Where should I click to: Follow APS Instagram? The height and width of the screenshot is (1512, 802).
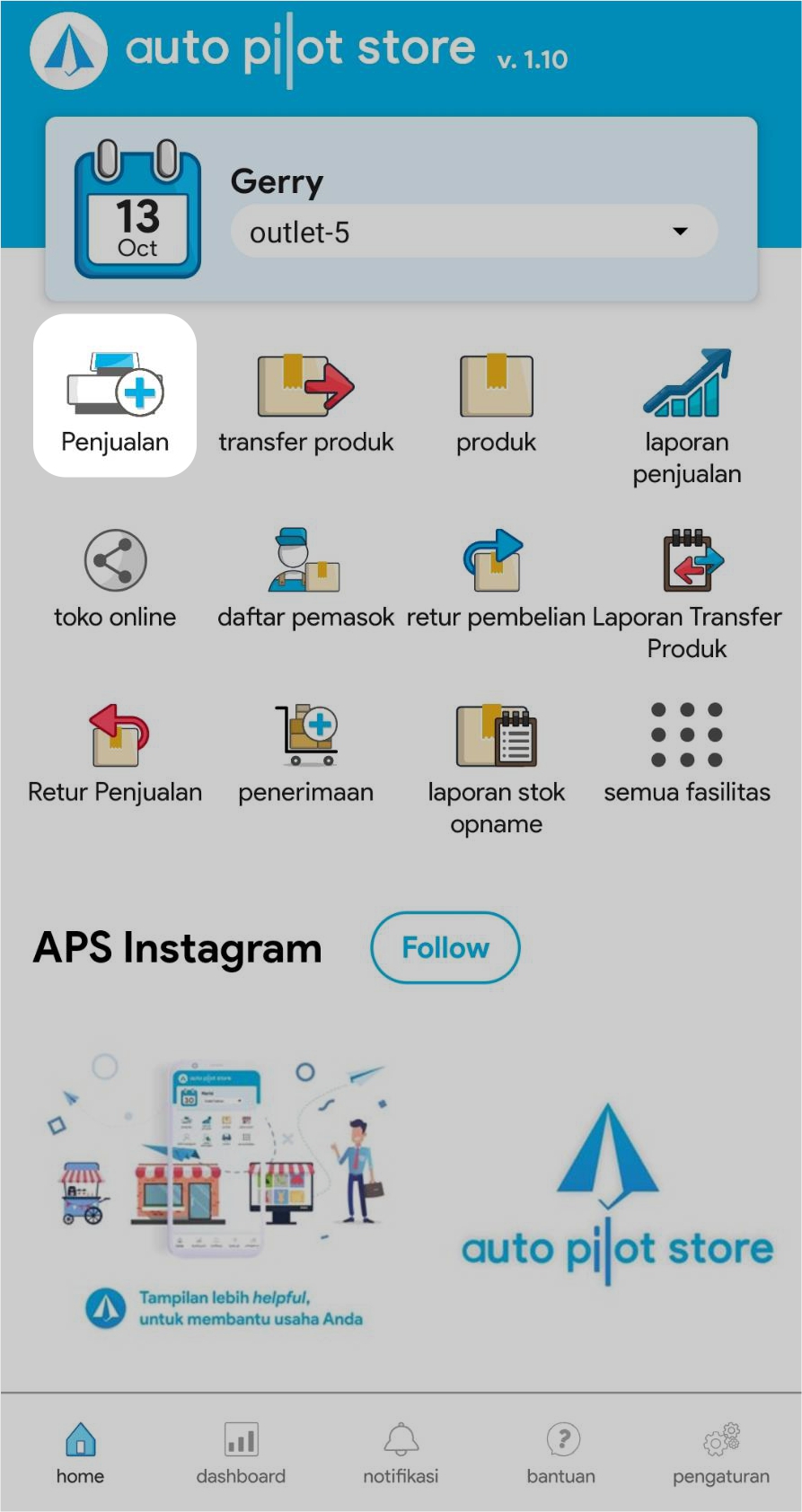[x=445, y=947]
